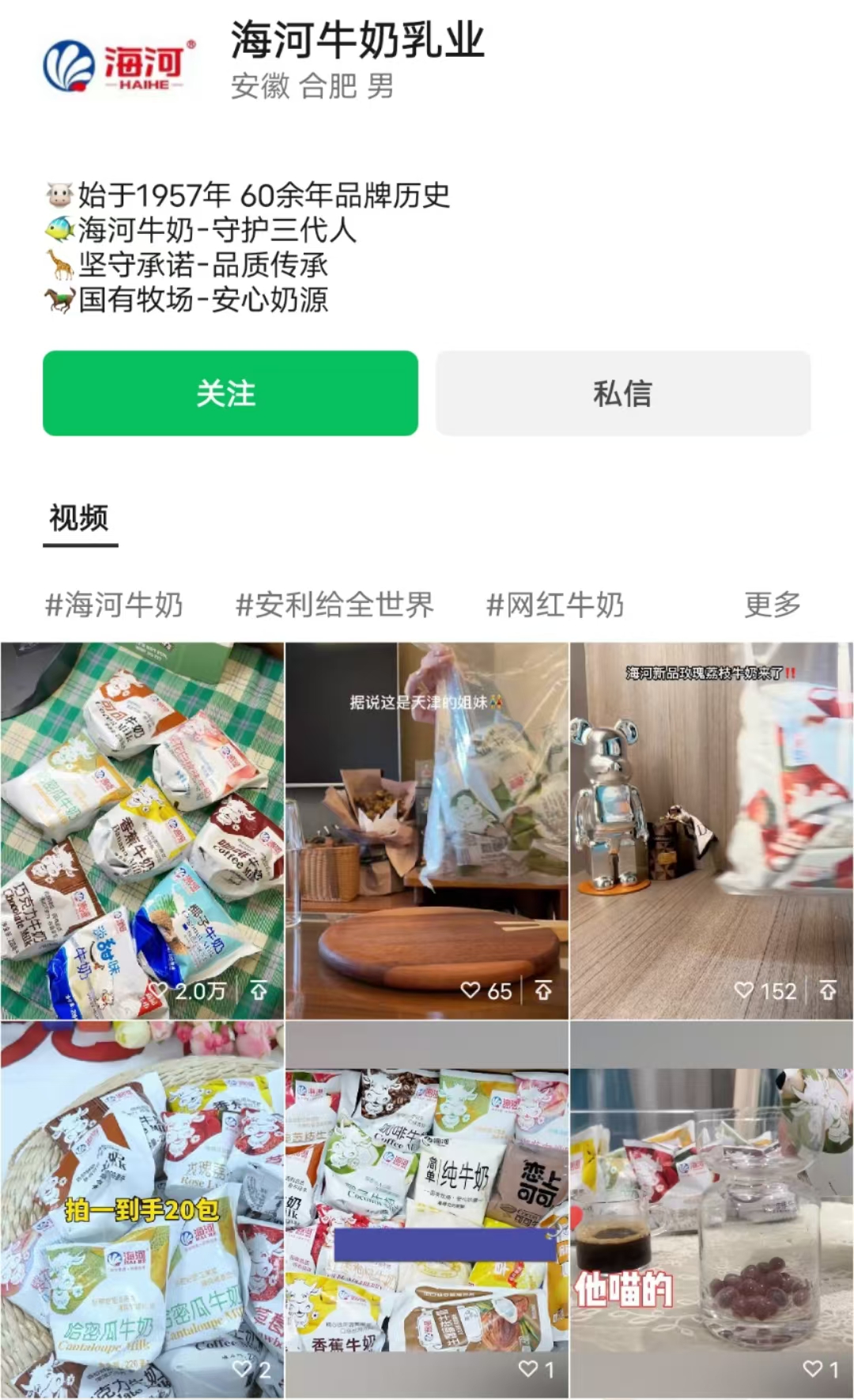Select the 视频 tab
This screenshot has width=854, height=1400.
(79, 519)
